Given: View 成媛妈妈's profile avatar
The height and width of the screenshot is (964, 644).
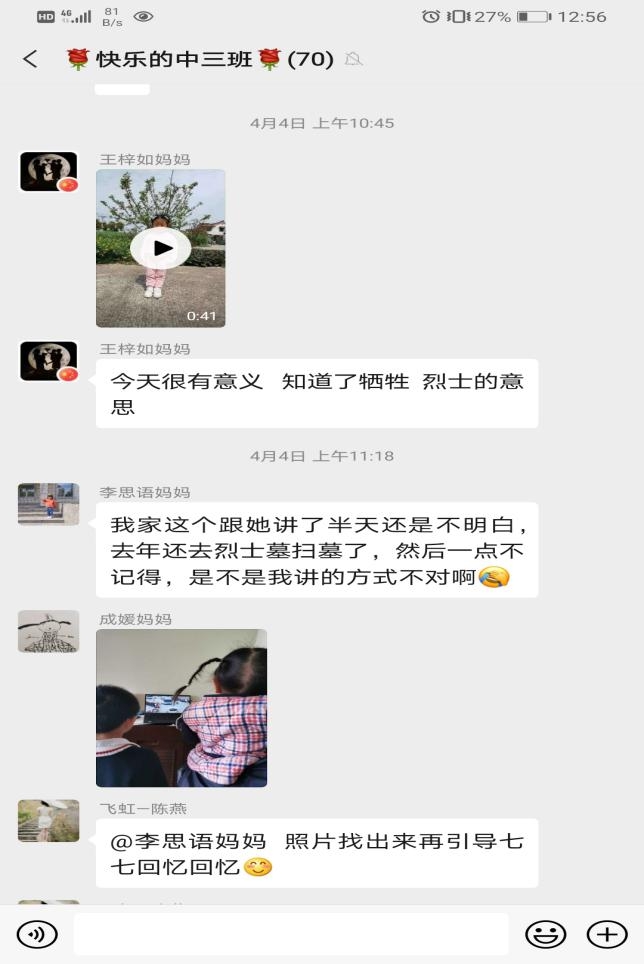Looking at the screenshot, I should click(x=48, y=631).
